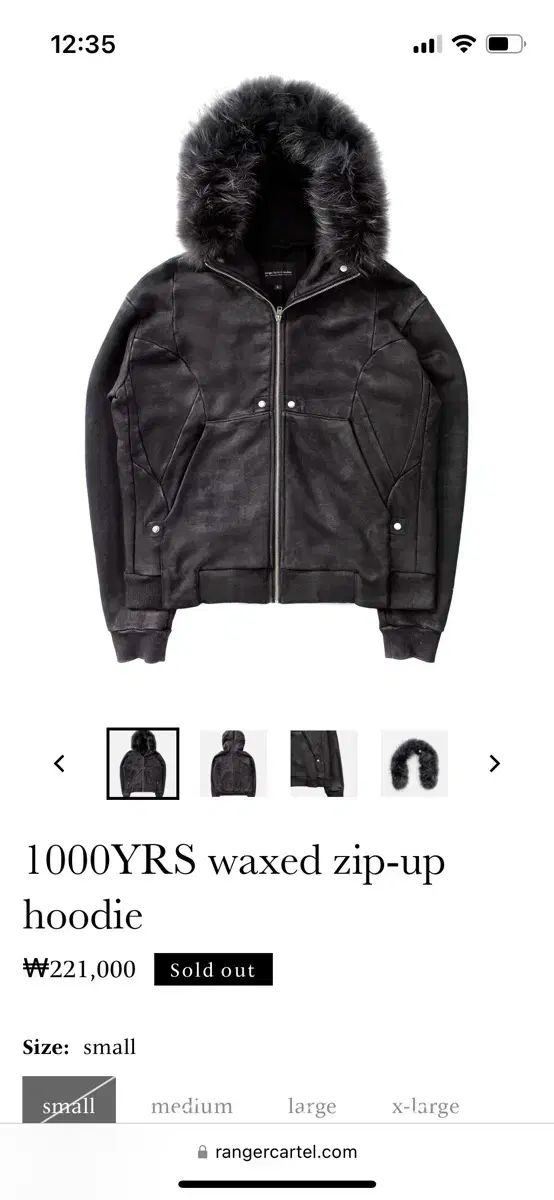The width and height of the screenshot is (554, 1200).
Task: Select the front view jacket thumbnail
Action: pyautogui.click(x=143, y=763)
